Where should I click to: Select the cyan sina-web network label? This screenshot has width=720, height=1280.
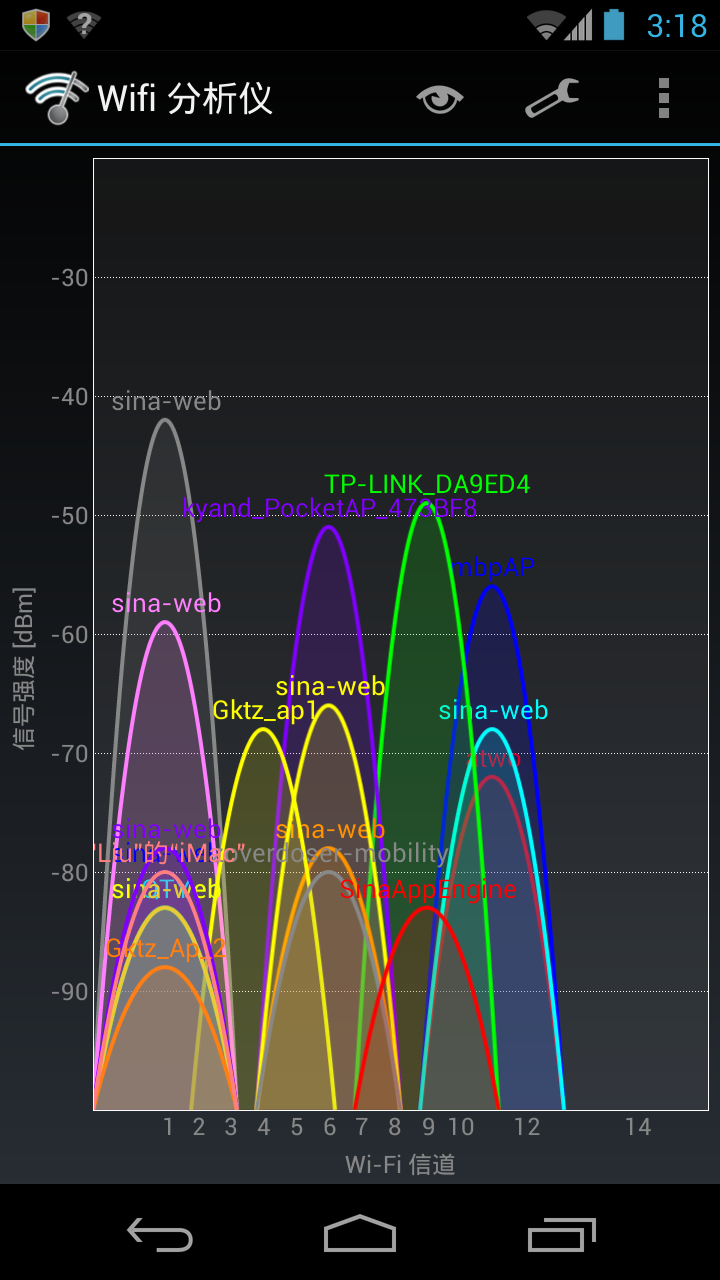pos(492,711)
